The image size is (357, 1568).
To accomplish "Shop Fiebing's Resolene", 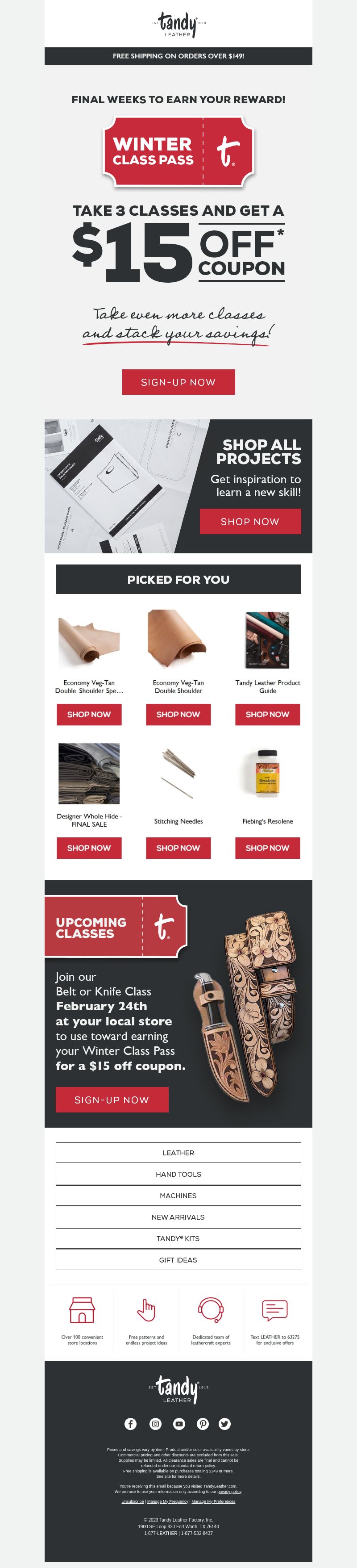I will coord(267,847).
